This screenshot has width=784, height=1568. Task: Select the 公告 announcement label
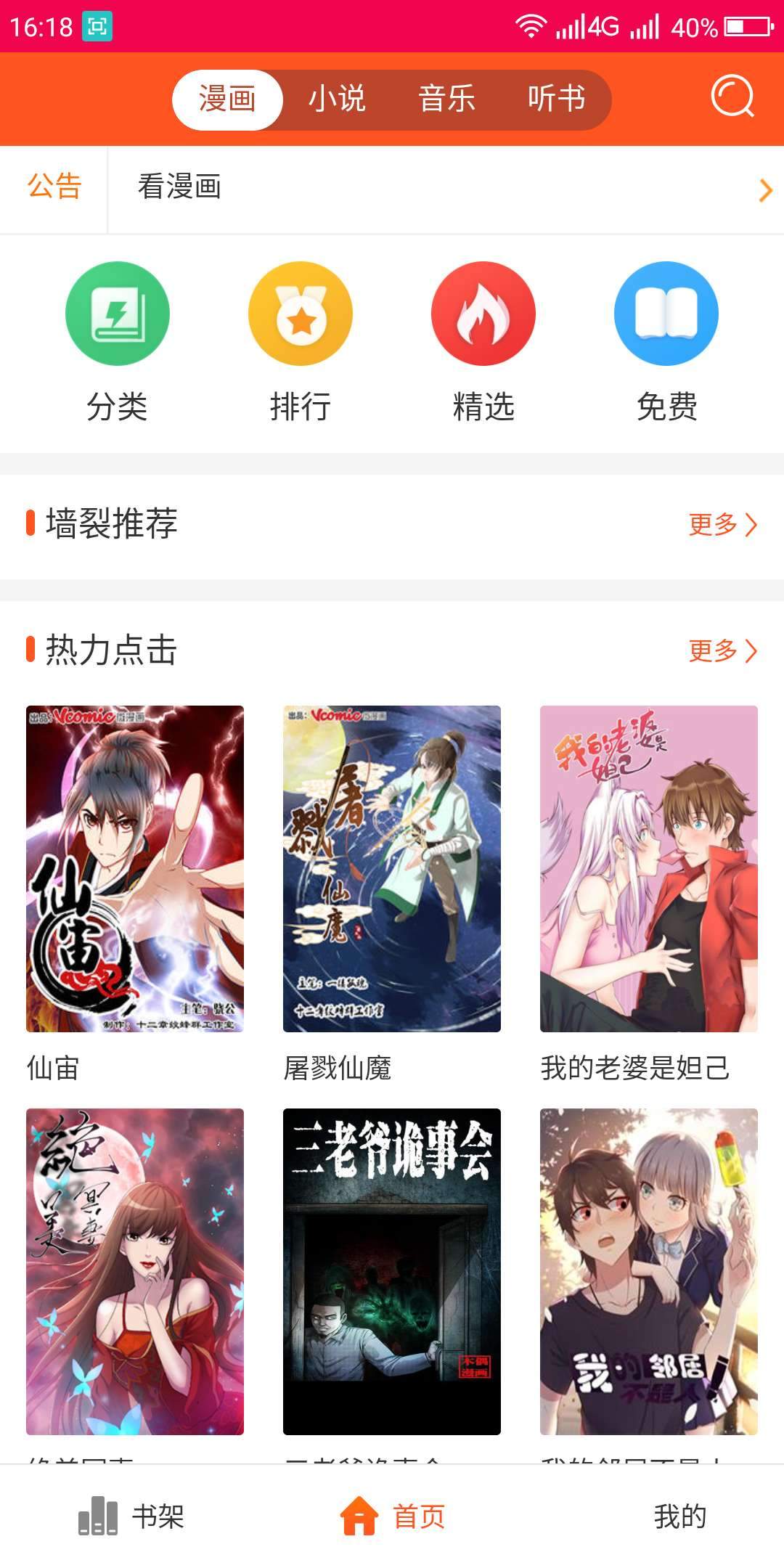click(54, 187)
